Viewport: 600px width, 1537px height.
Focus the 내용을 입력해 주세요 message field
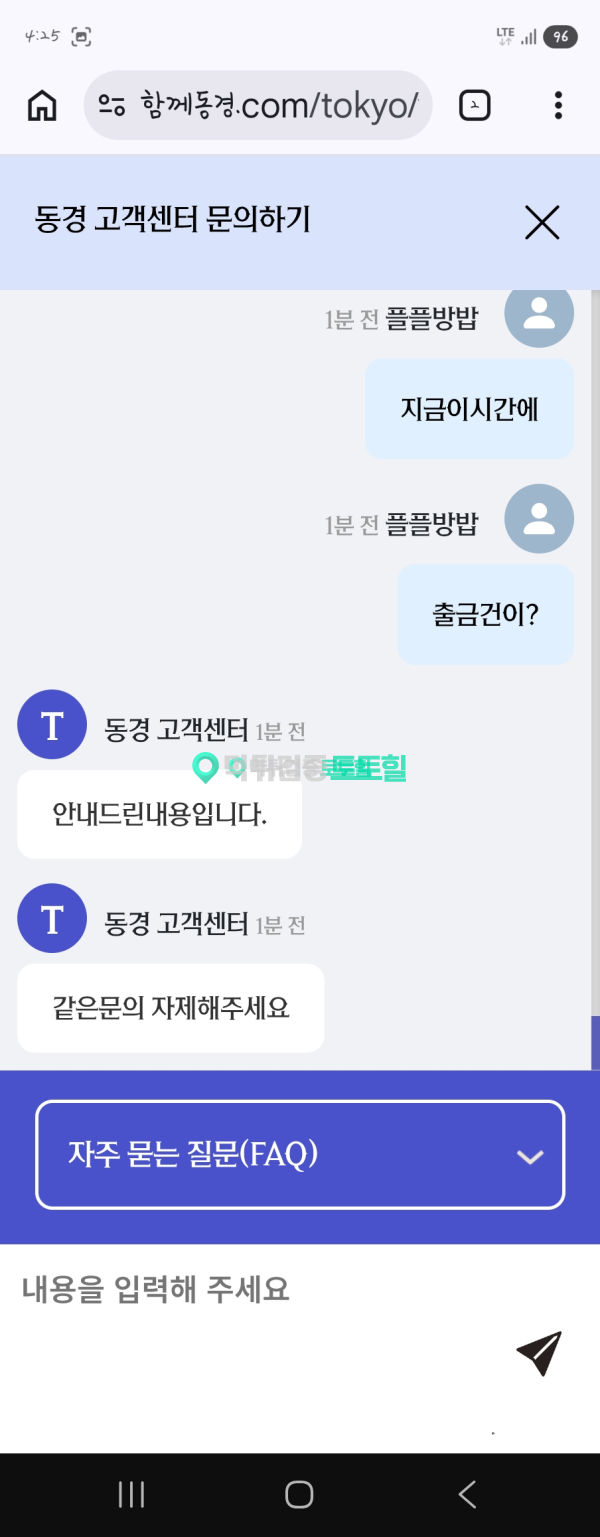(x=260, y=1290)
